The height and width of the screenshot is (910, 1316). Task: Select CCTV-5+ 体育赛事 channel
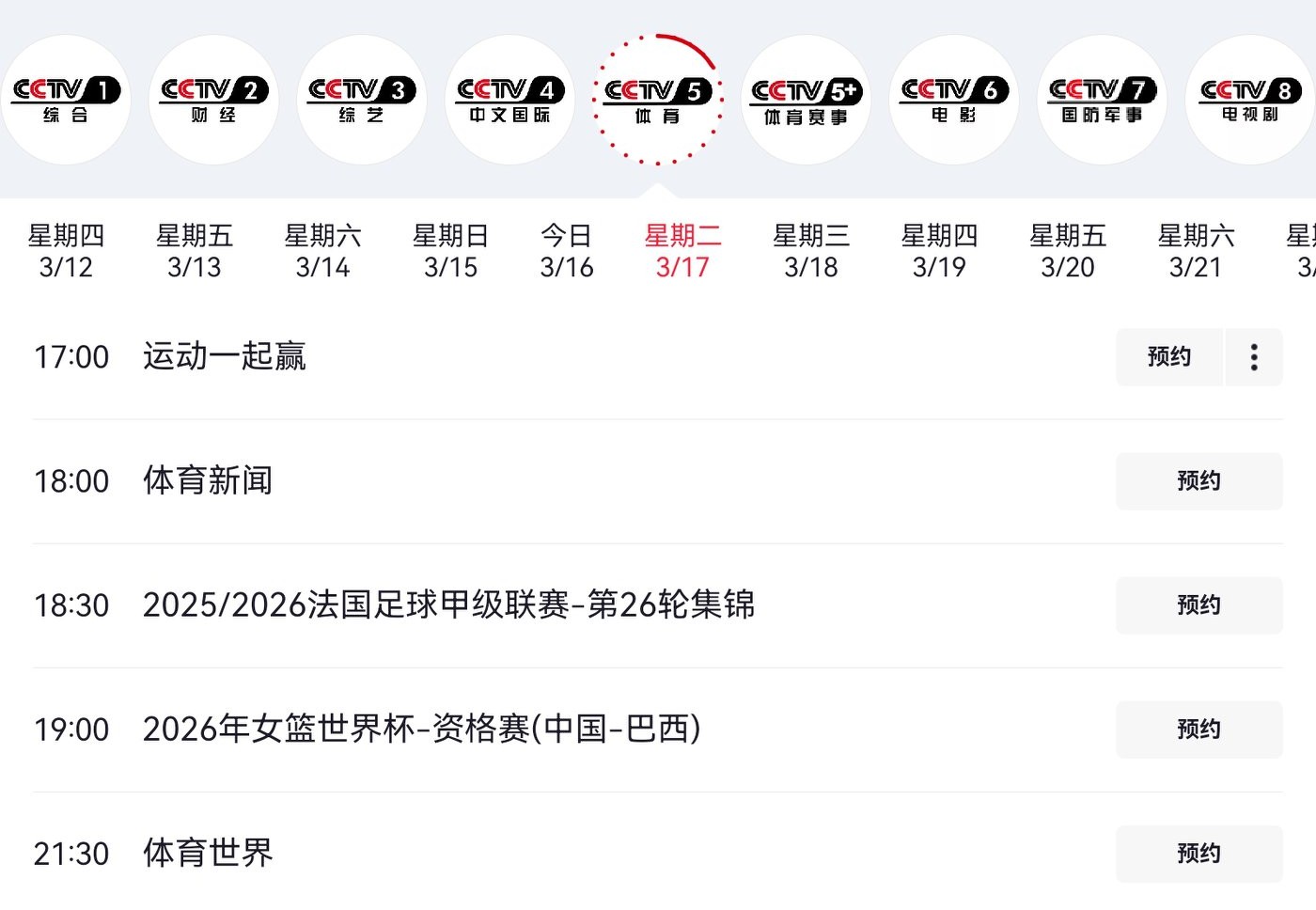tap(806, 101)
